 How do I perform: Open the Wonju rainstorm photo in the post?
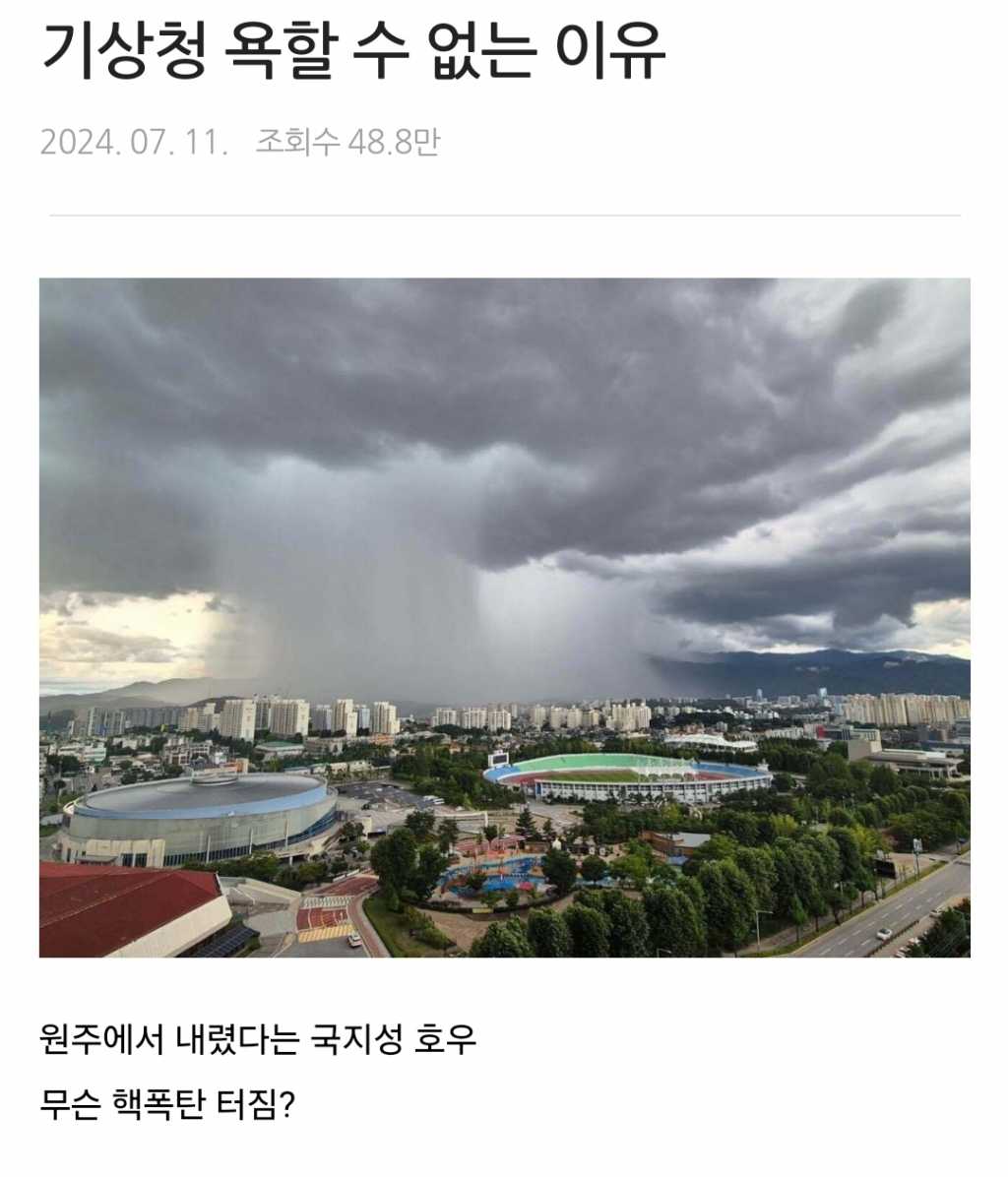504,617
